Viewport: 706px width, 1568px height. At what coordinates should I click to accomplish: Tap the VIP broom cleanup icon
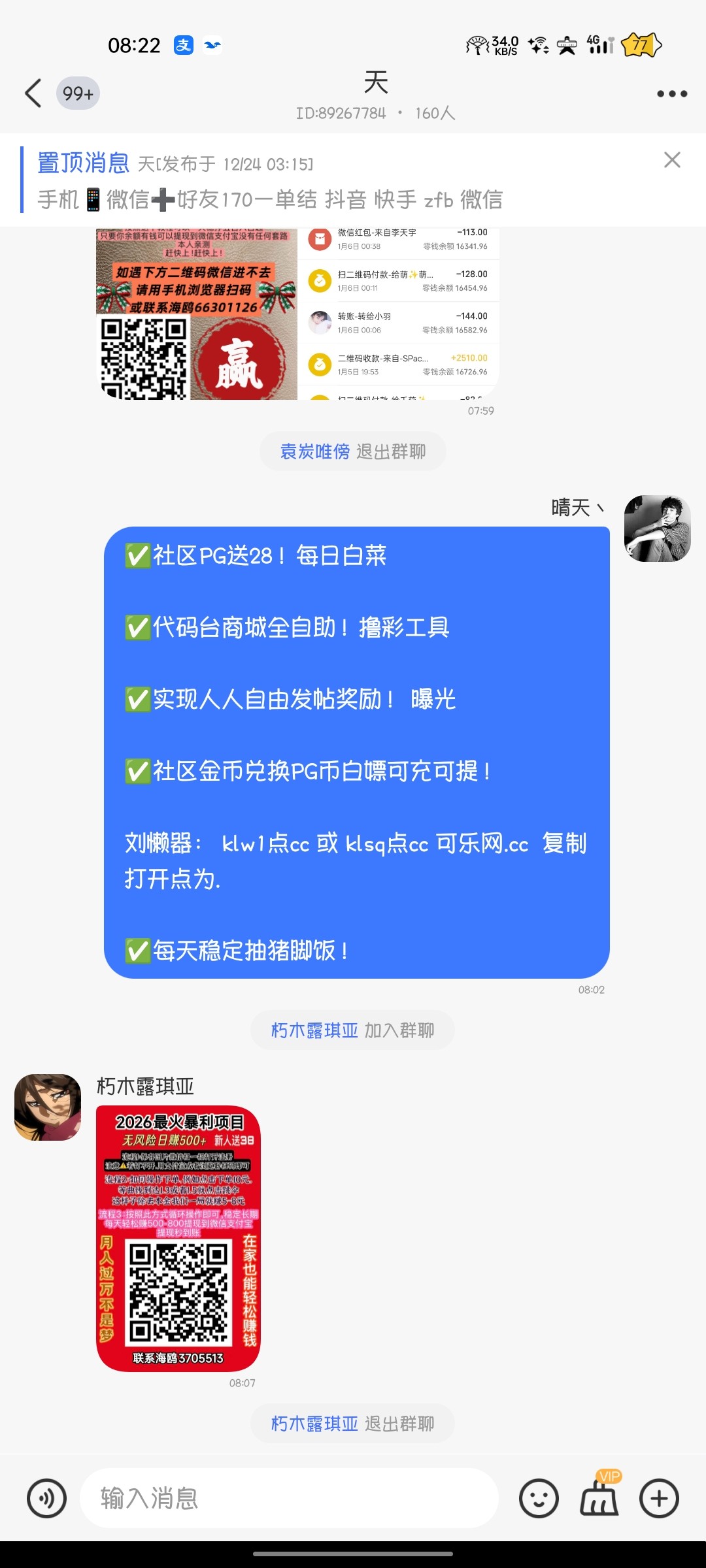[599, 1497]
